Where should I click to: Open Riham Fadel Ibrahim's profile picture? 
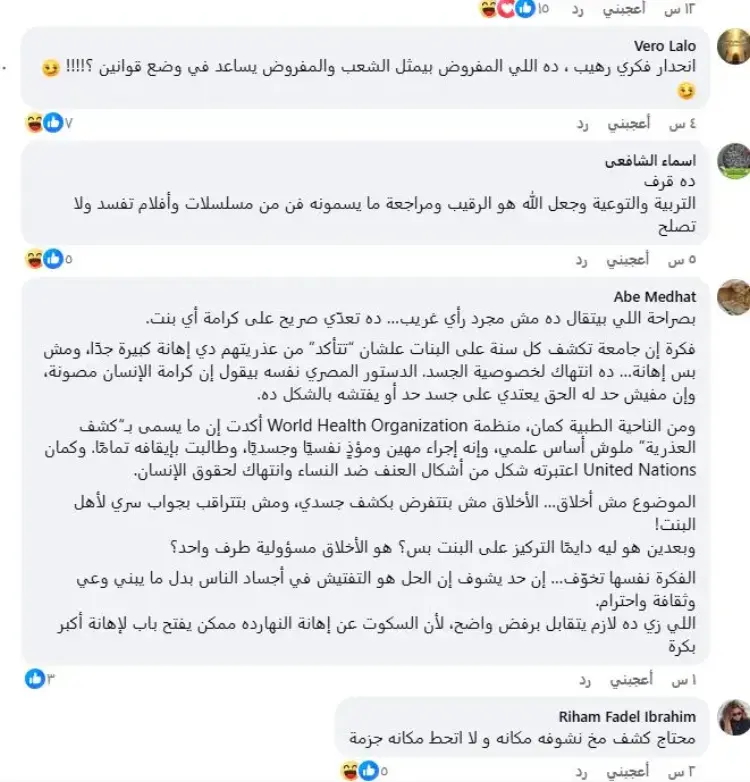pyautogui.click(x=733, y=716)
